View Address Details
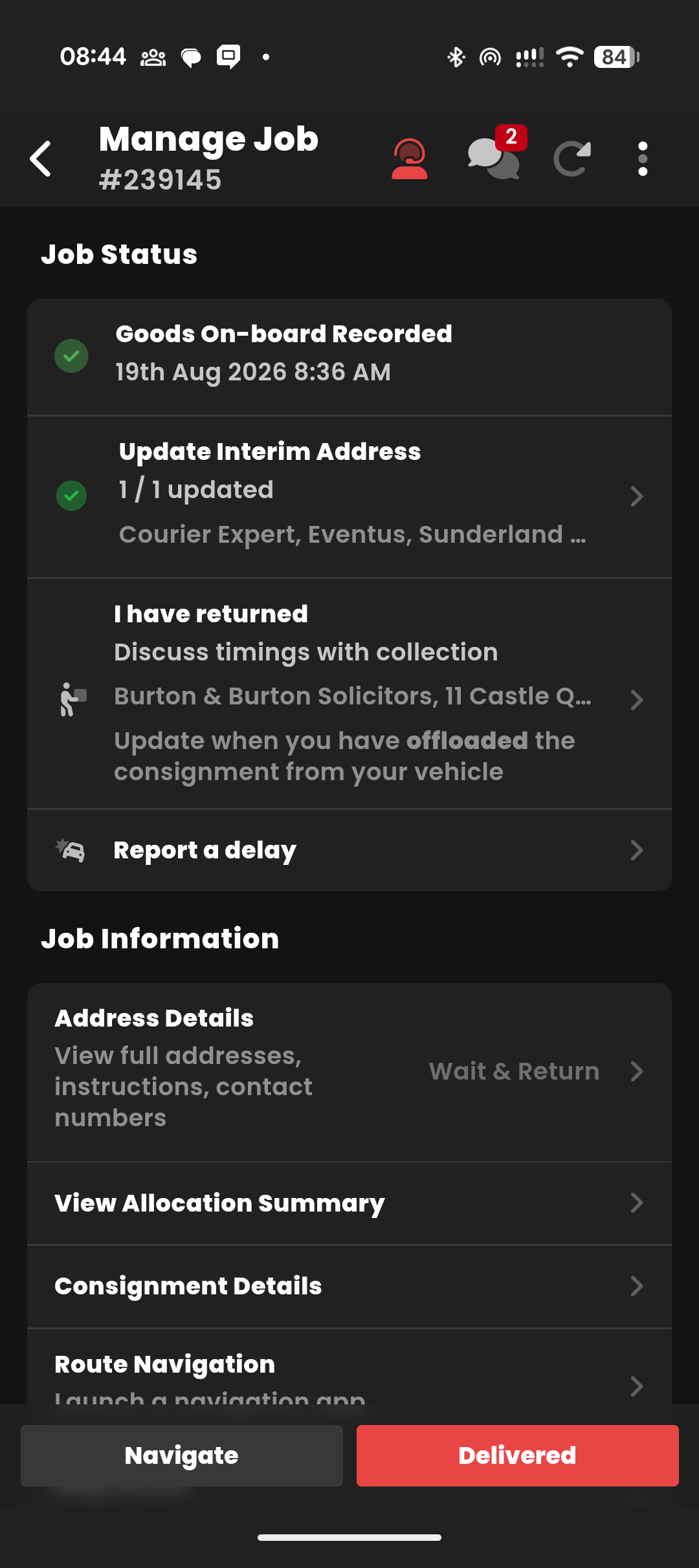 349,1073
